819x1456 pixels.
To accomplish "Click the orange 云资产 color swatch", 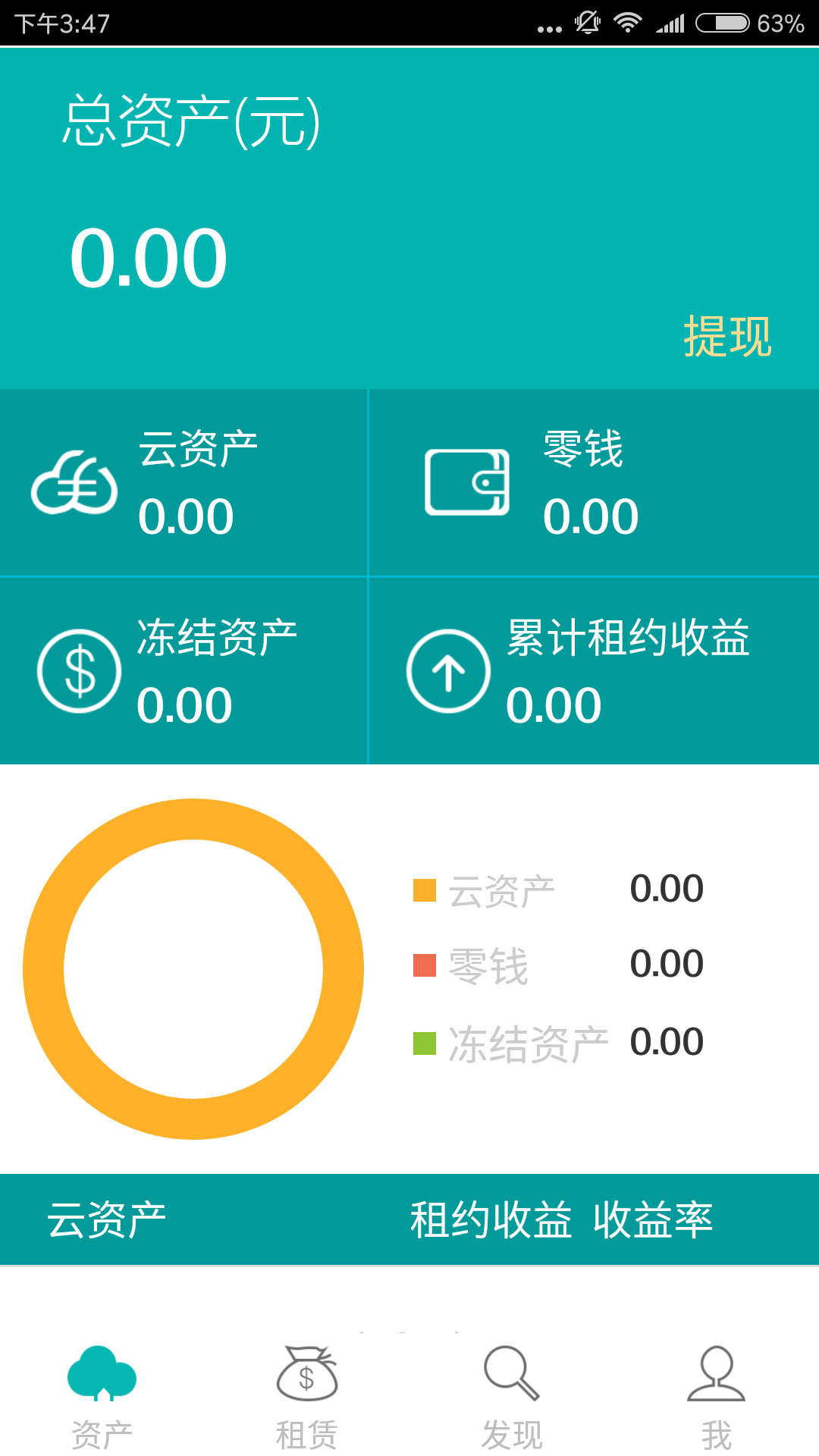I will [x=423, y=889].
